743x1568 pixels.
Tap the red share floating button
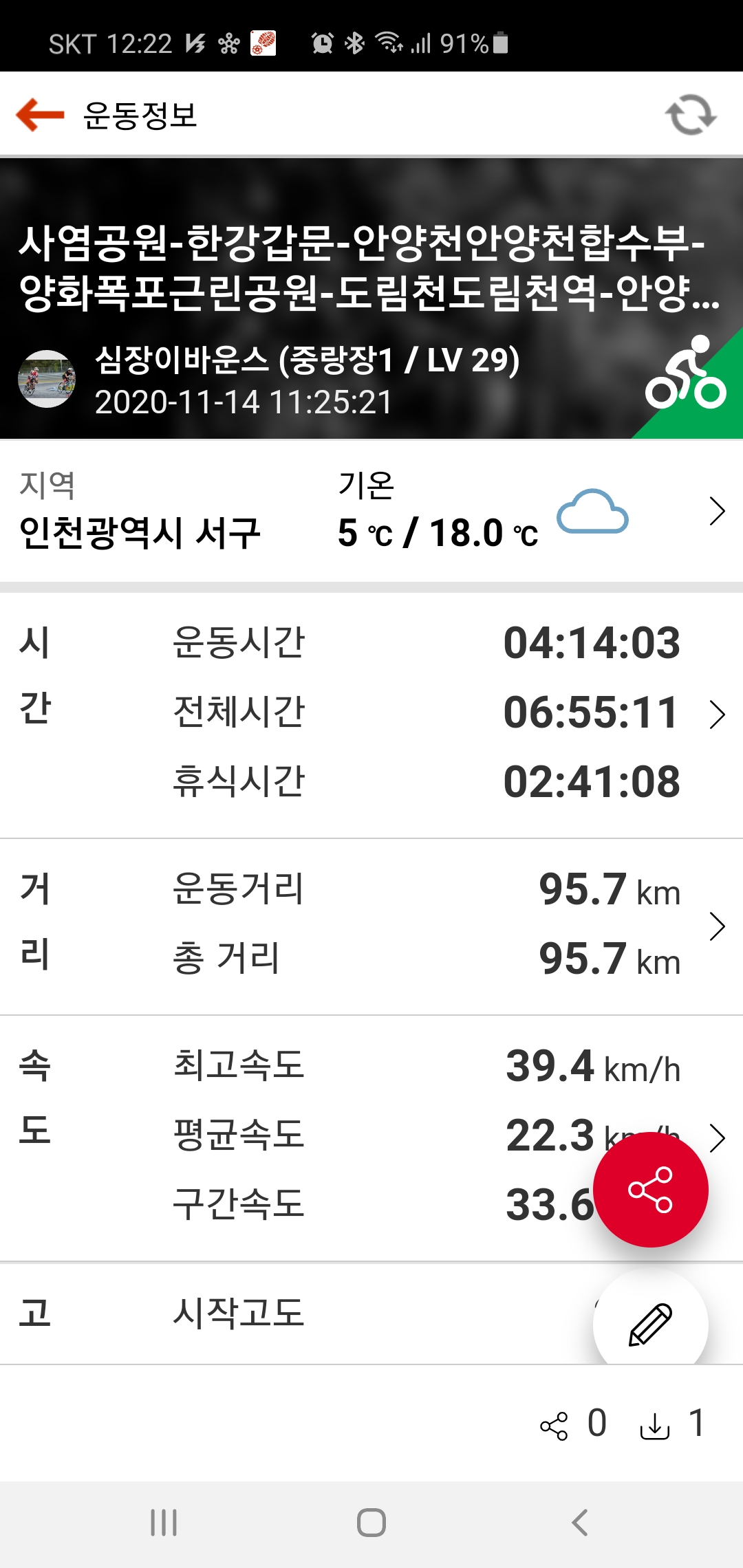[x=650, y=1190]
